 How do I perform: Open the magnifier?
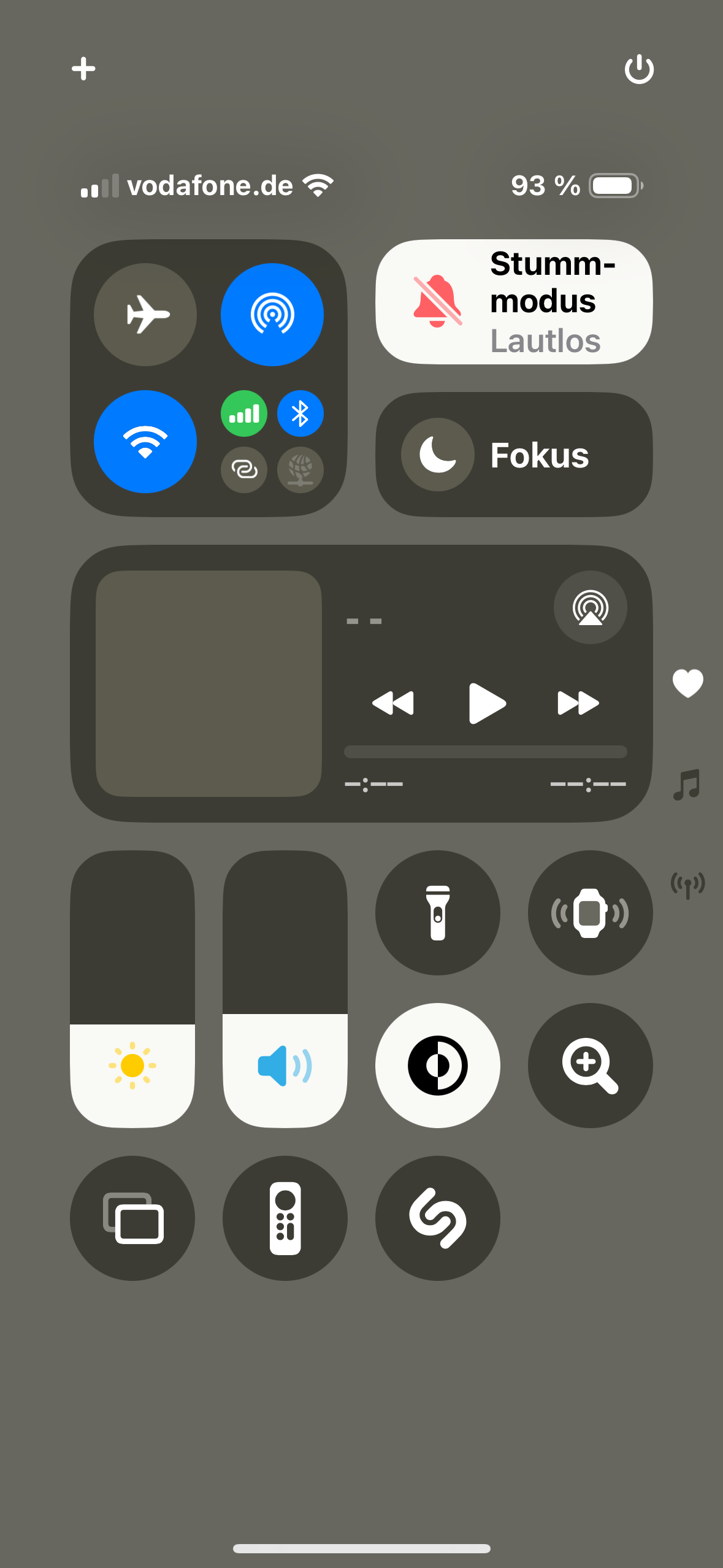pos(591,1066)
